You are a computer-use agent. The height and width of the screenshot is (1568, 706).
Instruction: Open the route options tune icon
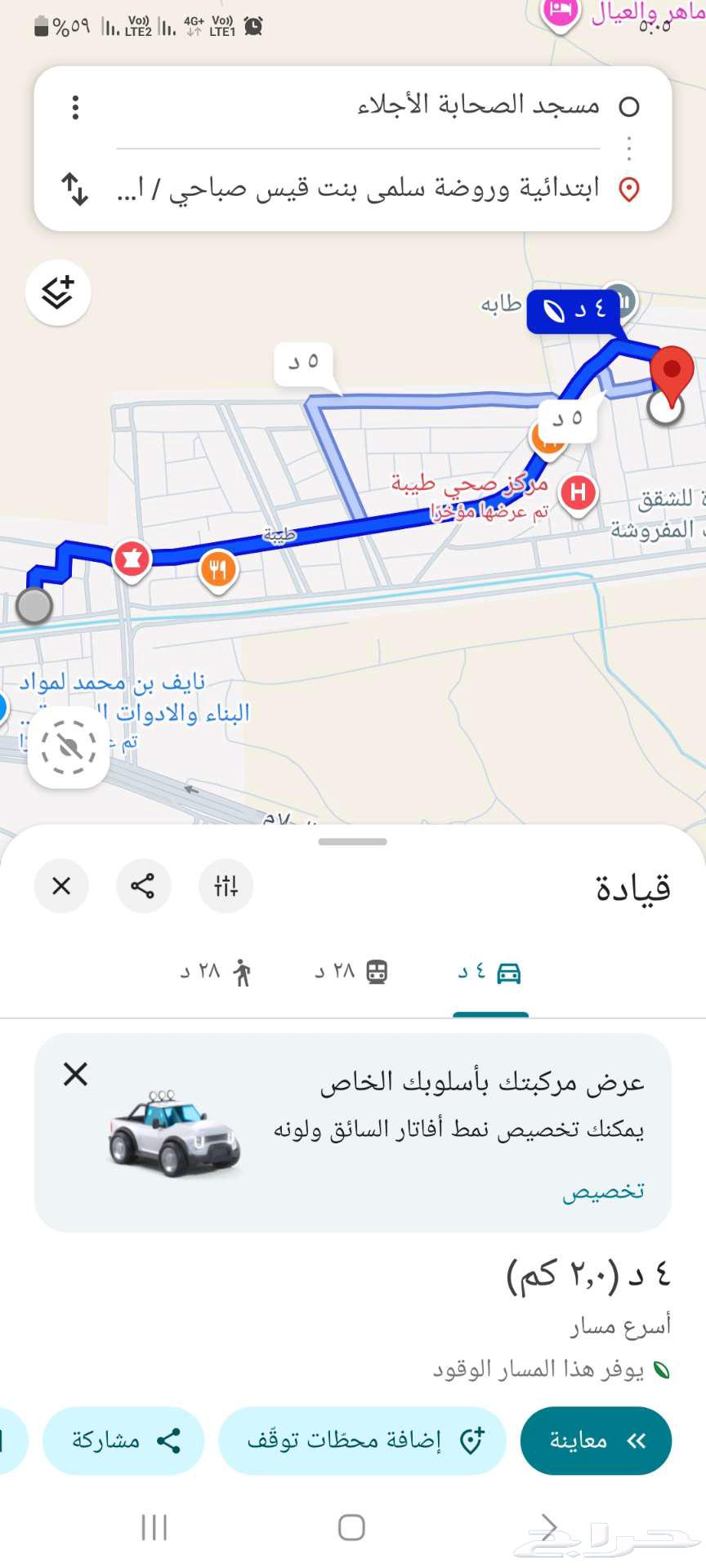pyautogui.click(x=226, y=885)
